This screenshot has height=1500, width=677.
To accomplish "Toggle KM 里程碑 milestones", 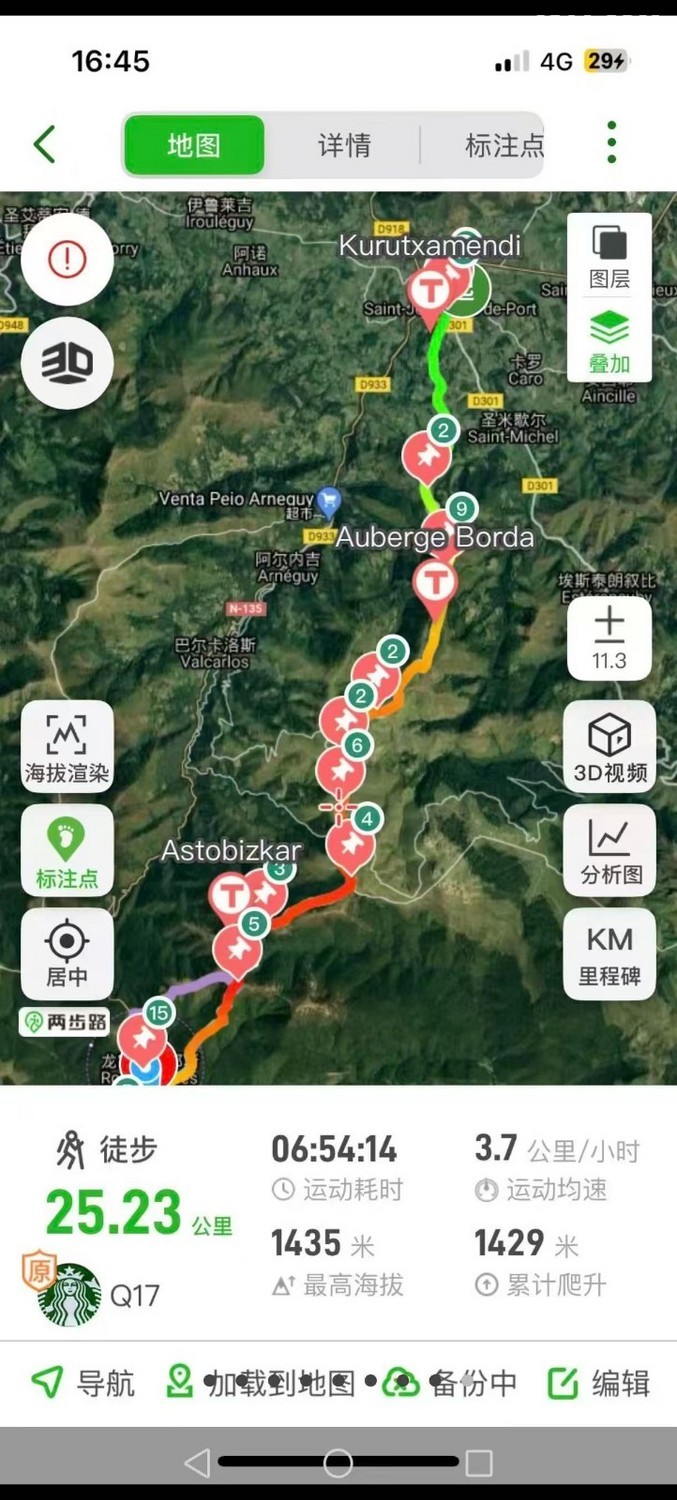I will pos(609,954).
